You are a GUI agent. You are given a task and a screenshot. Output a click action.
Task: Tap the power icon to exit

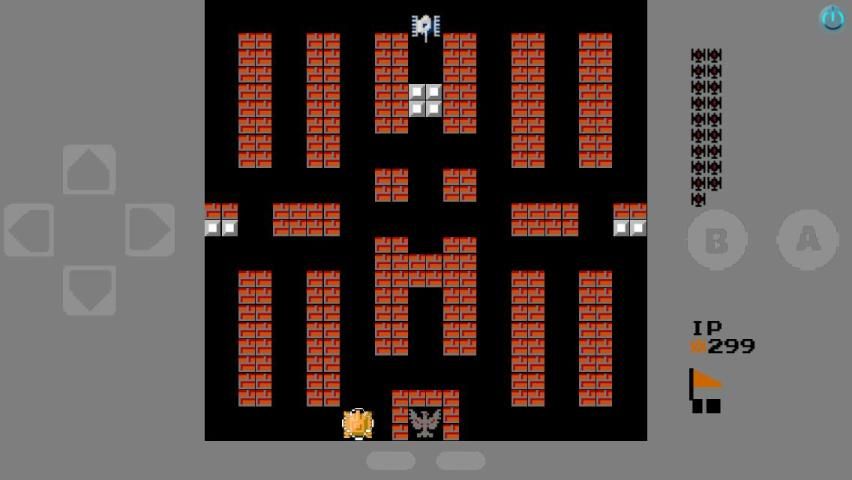832,18
